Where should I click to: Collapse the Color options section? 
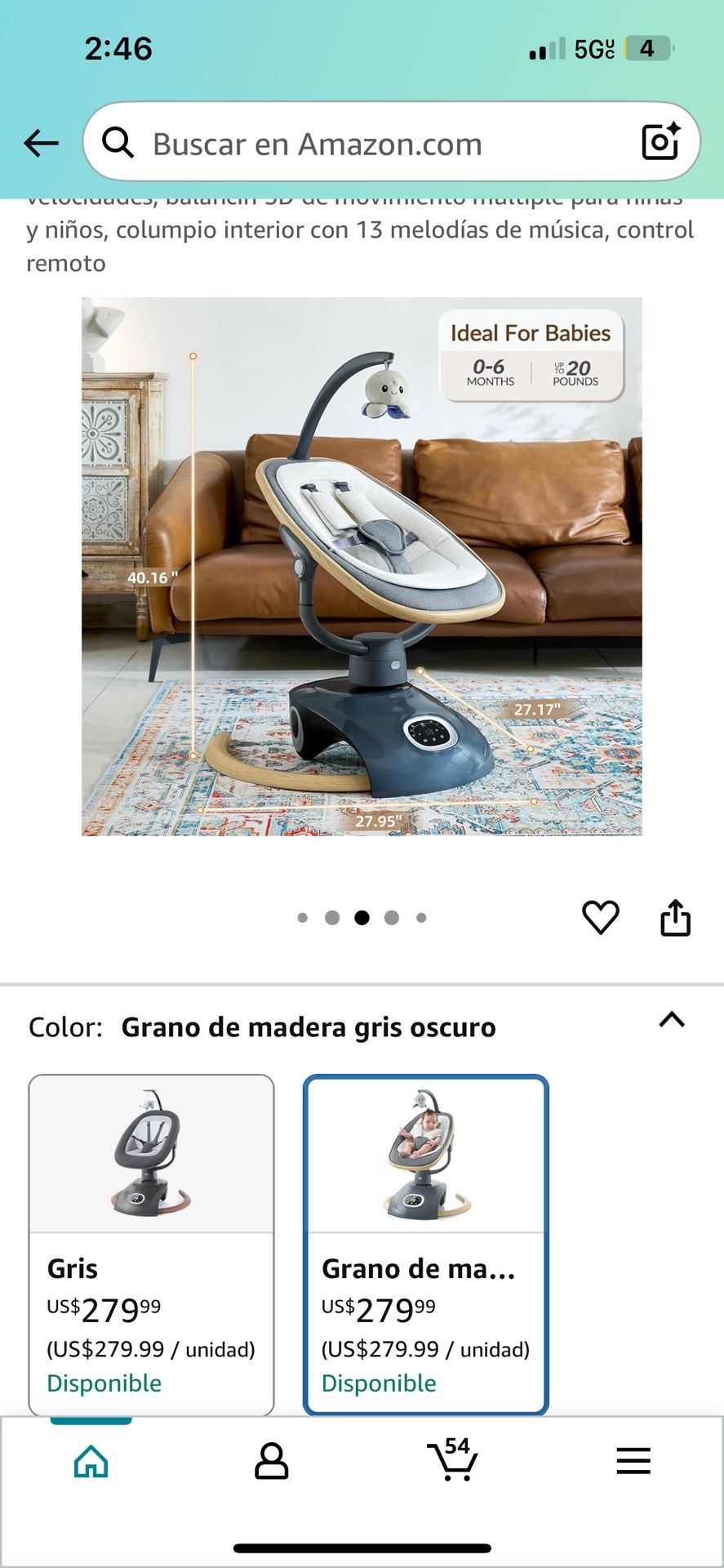(671, 1020)
